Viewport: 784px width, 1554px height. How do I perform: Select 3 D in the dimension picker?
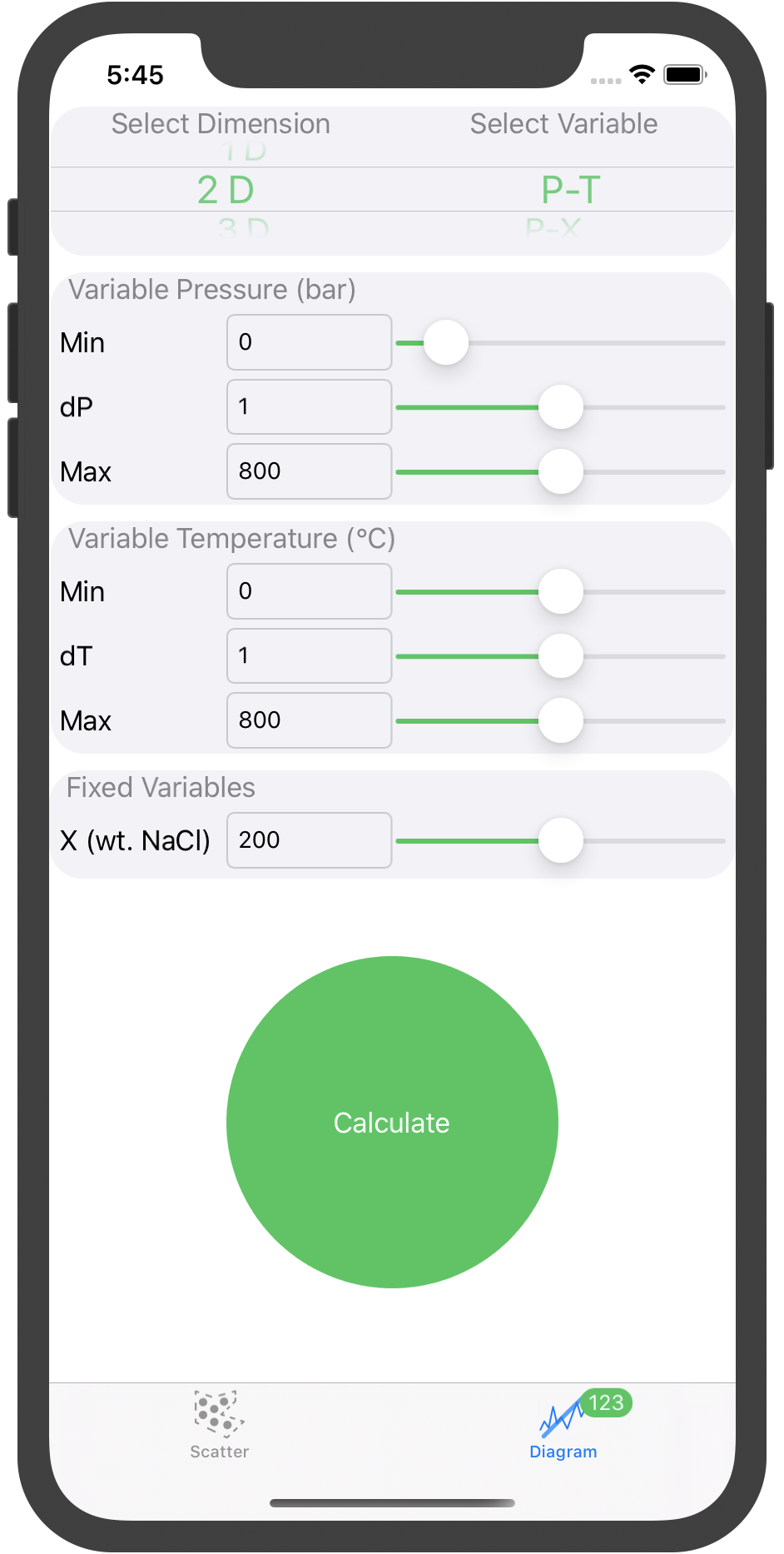pyautogui.click(x=243, y=227)
